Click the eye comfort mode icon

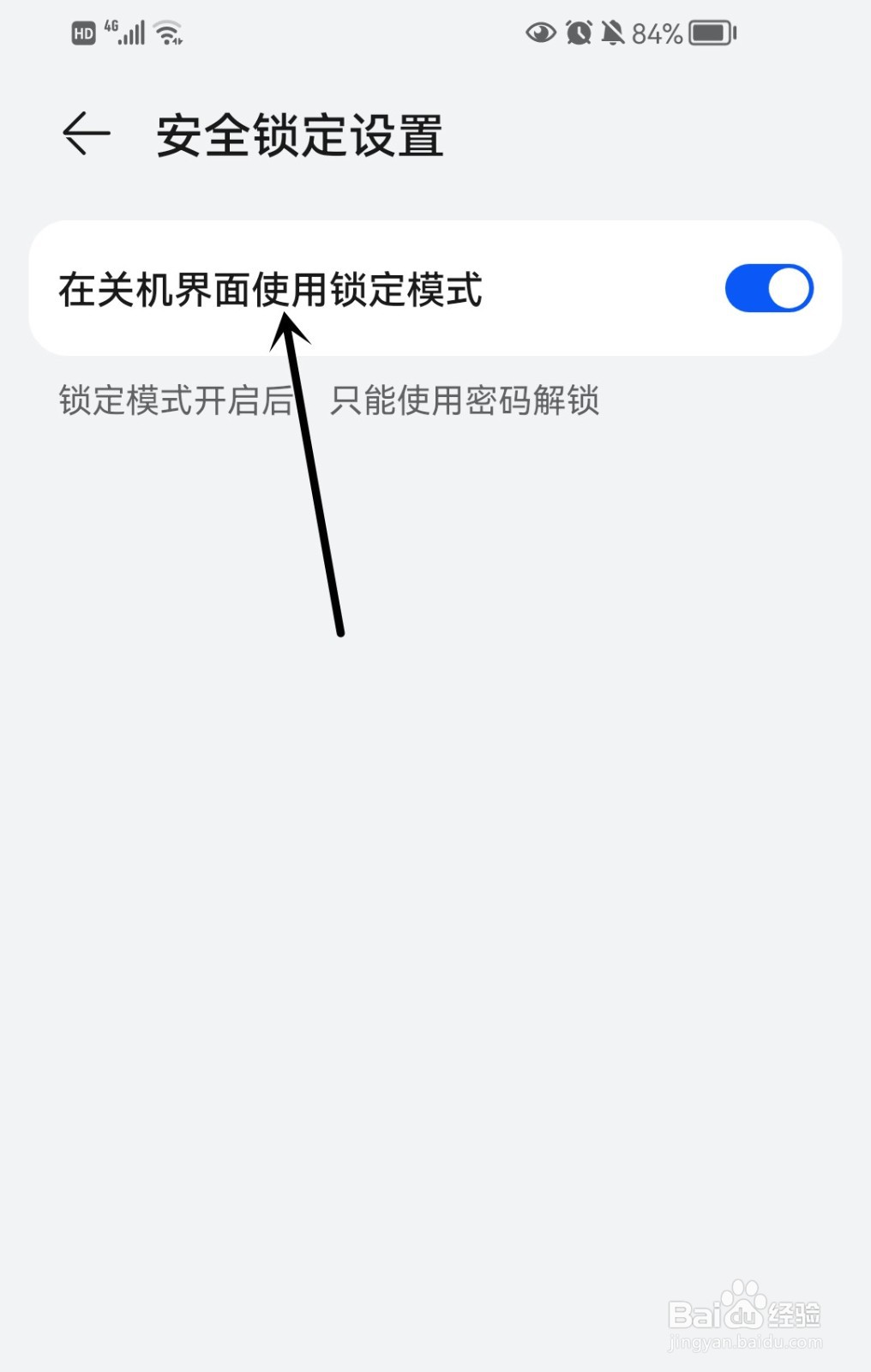[x=540, y=32]
